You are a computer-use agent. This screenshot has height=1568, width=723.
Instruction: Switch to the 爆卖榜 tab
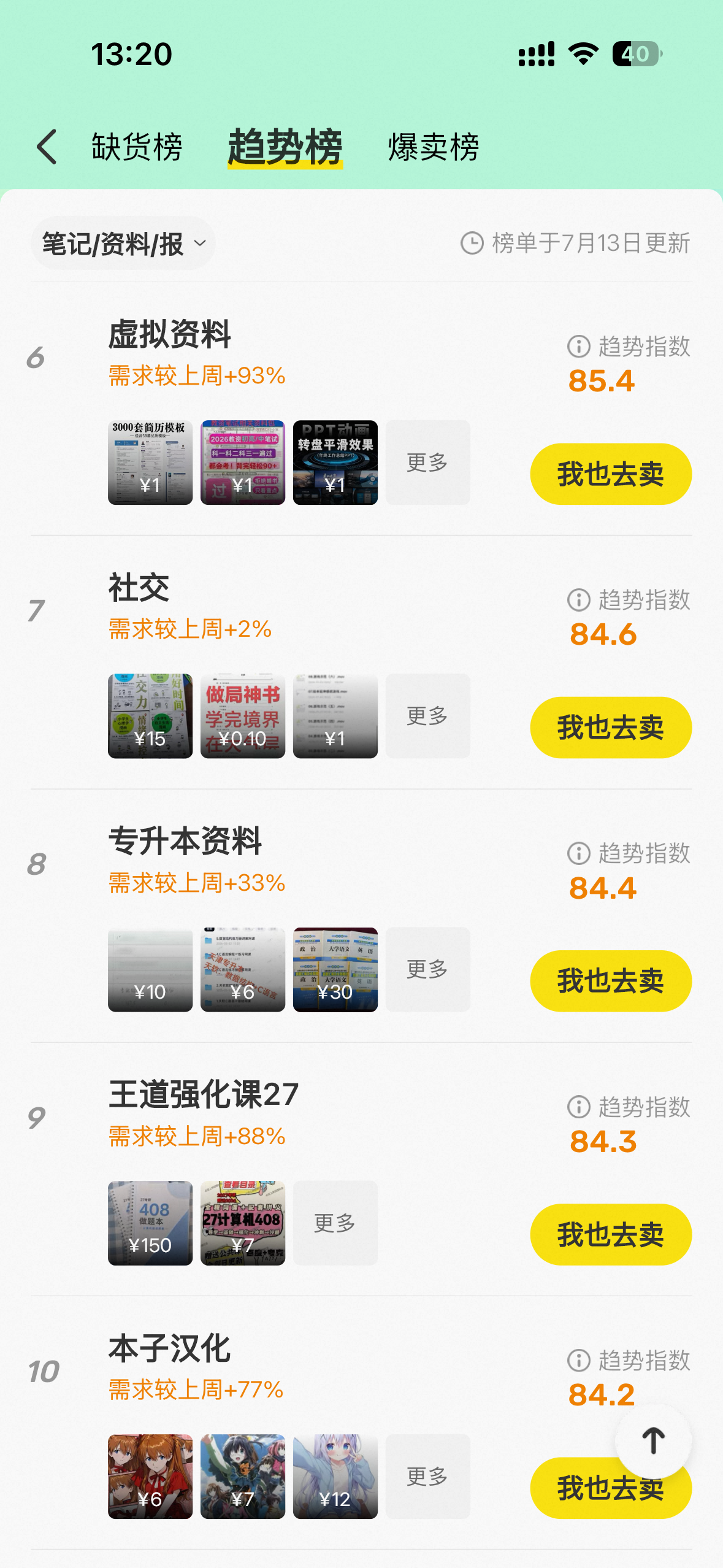click(x=434, y=147)
